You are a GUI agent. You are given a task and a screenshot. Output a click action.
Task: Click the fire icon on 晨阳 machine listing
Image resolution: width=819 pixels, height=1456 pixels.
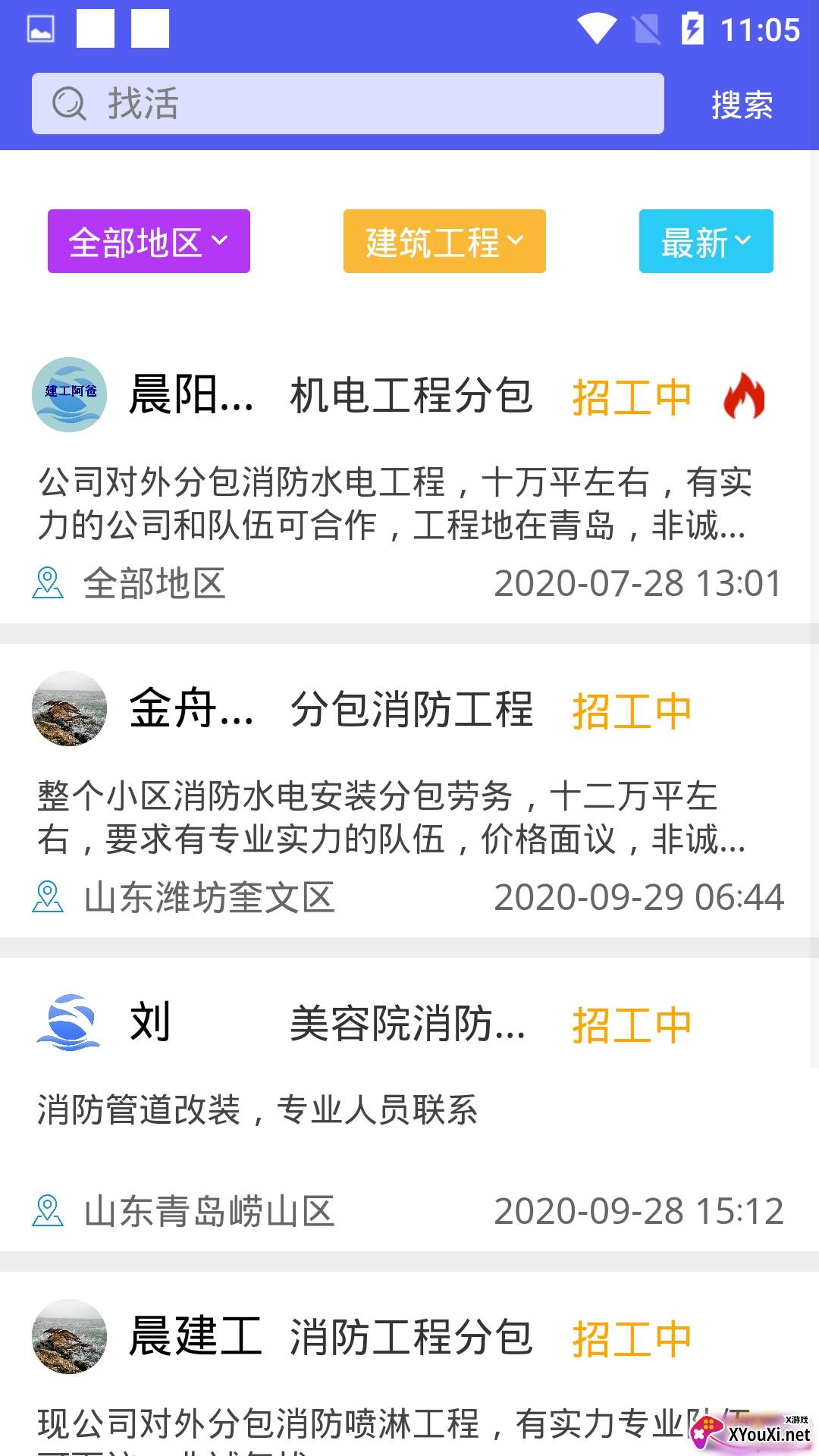(742, 396)
